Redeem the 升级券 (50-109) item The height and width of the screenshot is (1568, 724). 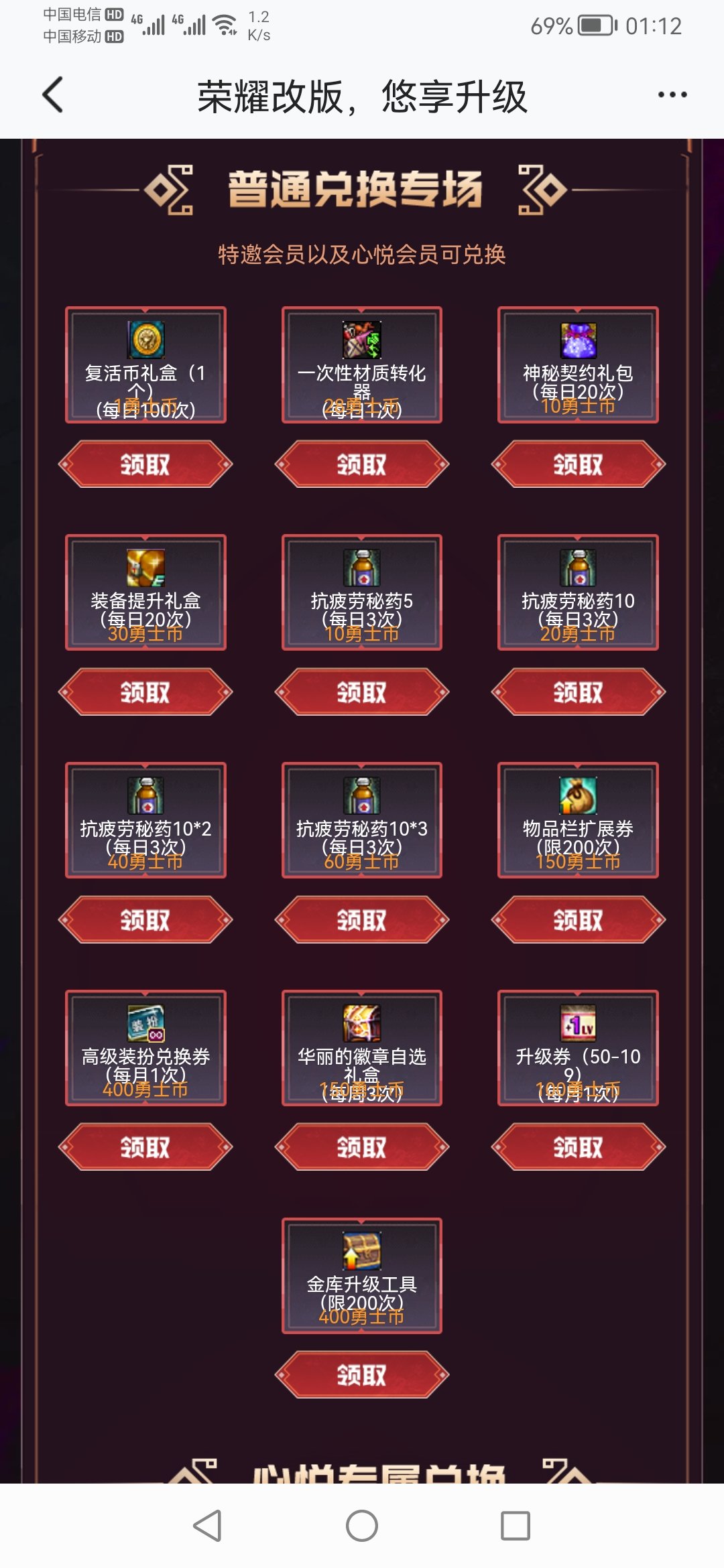(578, 1147)
